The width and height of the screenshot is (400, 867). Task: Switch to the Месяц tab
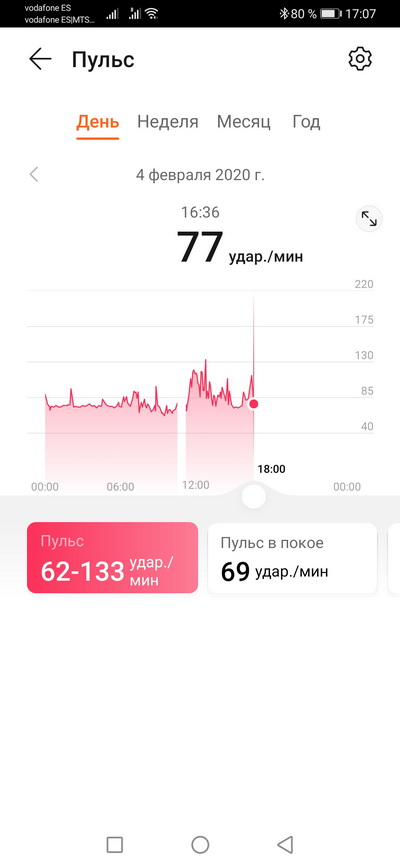point(243,122)
